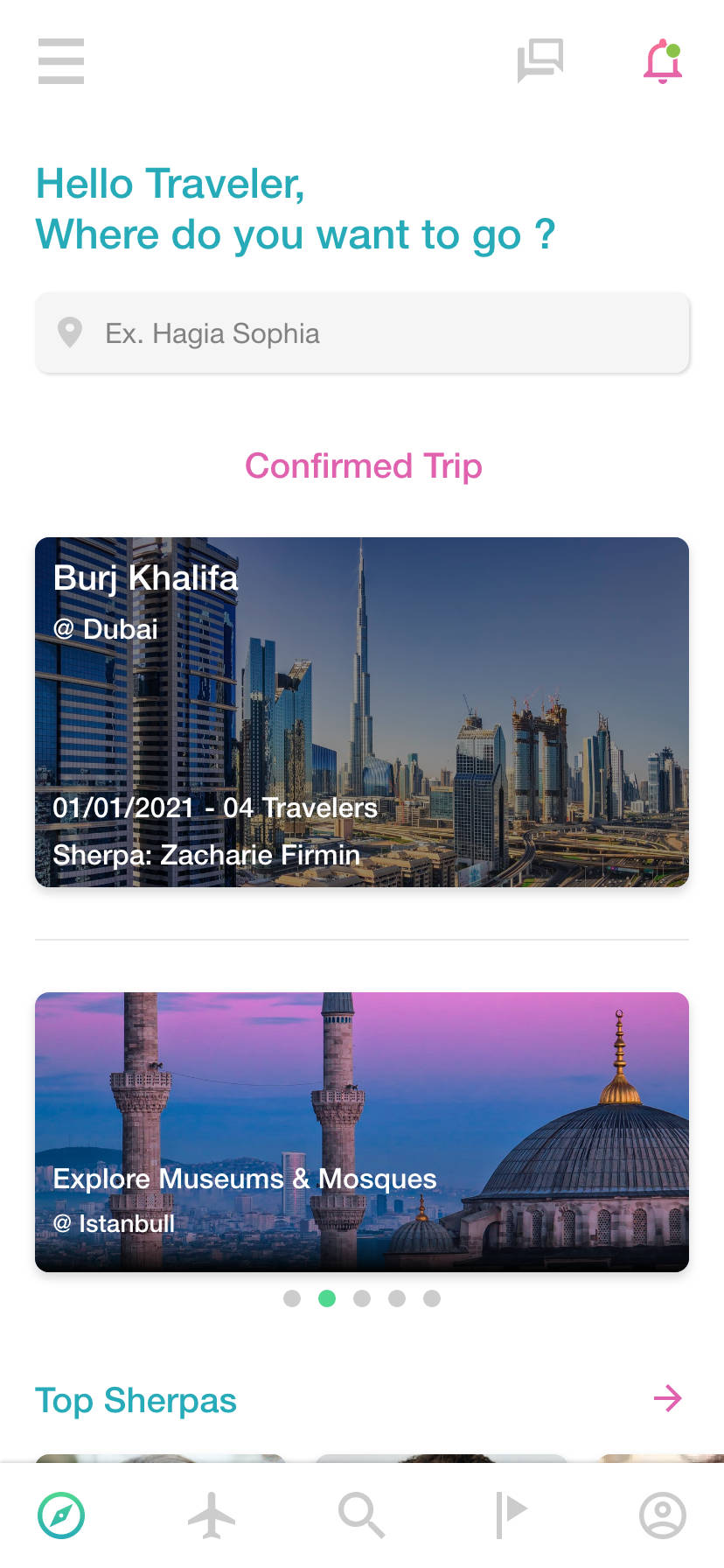Switch to the airplane trips tab
Viewport: 724px width, 1568px height.
pos(212,1515)
